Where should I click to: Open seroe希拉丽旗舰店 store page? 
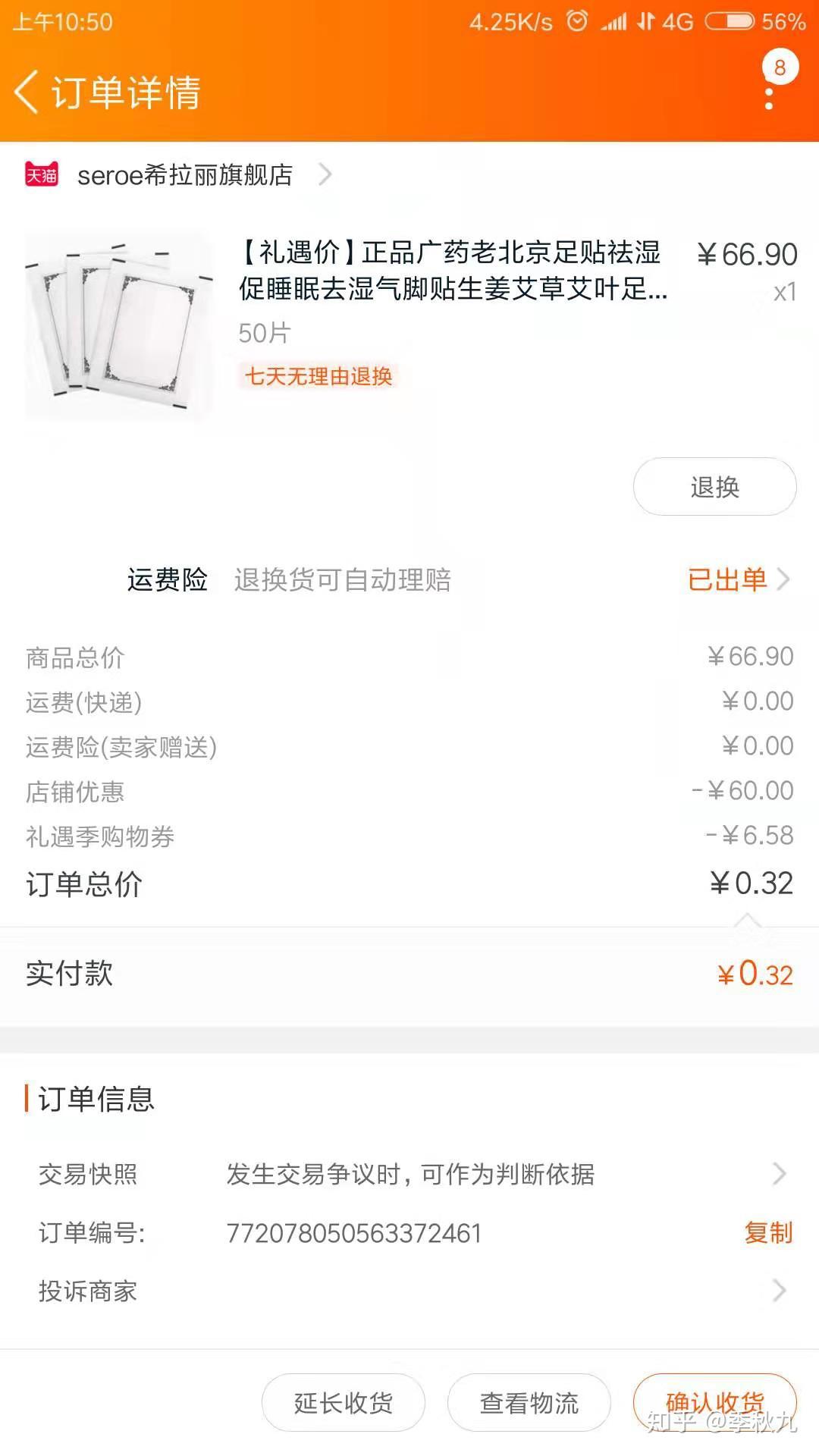tap(186, 175)
